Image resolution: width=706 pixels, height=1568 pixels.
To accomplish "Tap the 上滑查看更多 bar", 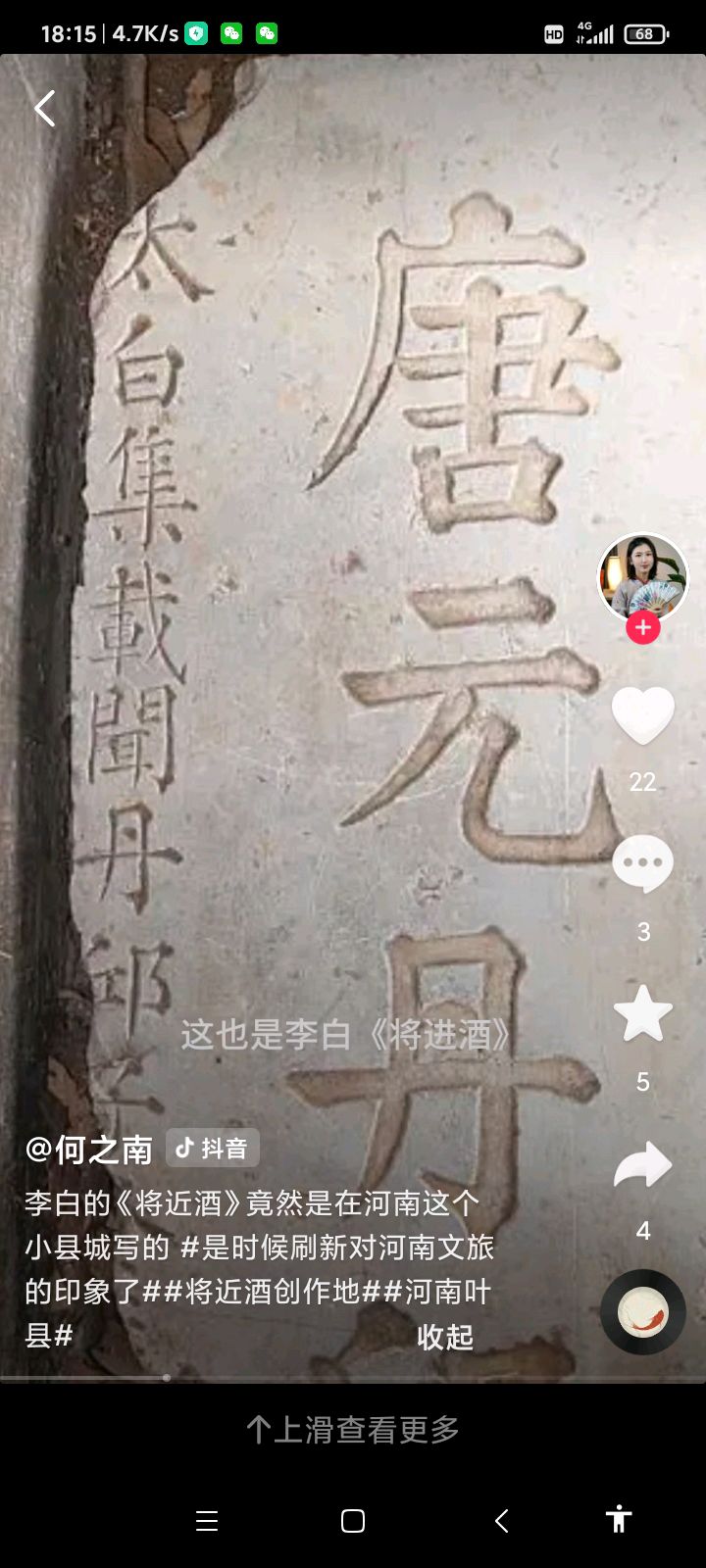I will tap(353, 1430).
